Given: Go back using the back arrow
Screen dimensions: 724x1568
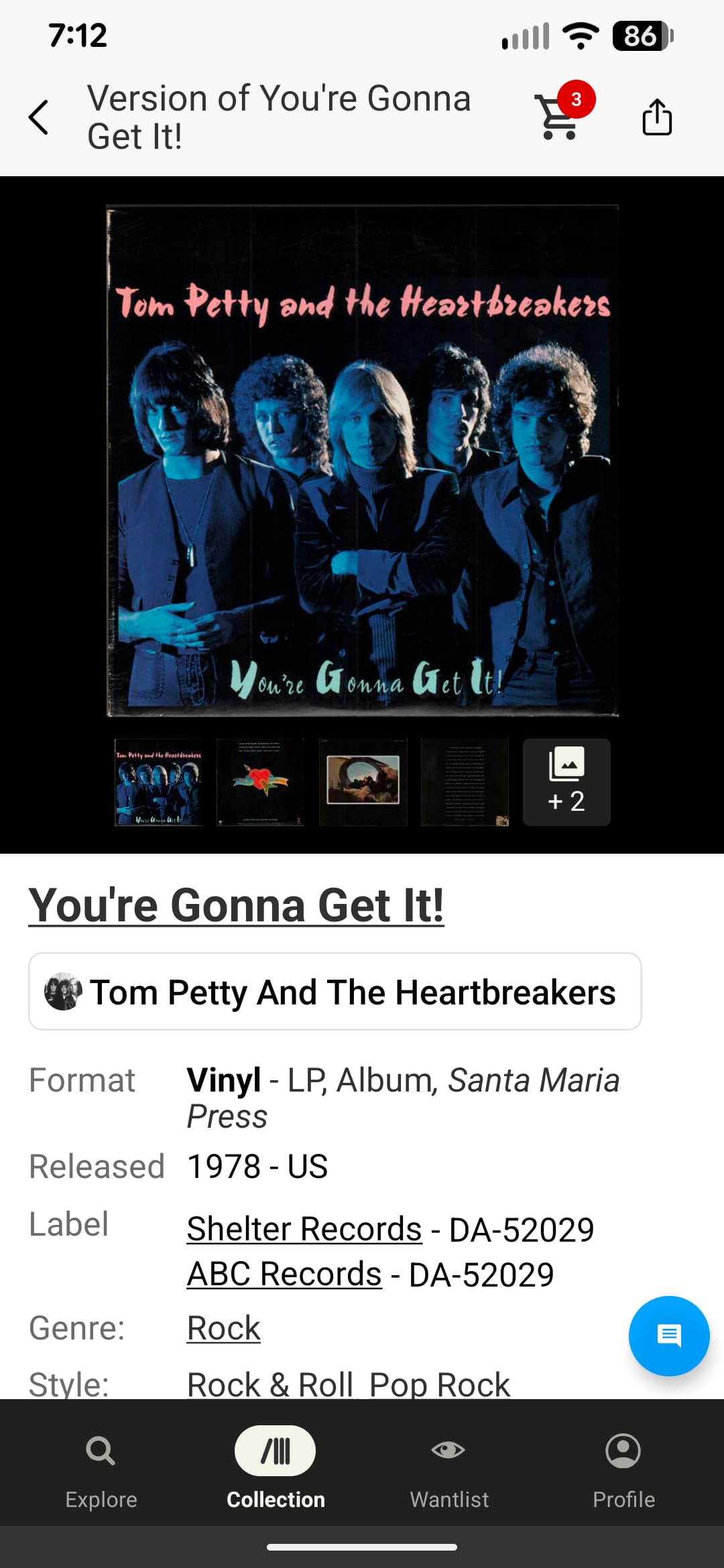Looking at the screenshot, I should coord(39,117).
